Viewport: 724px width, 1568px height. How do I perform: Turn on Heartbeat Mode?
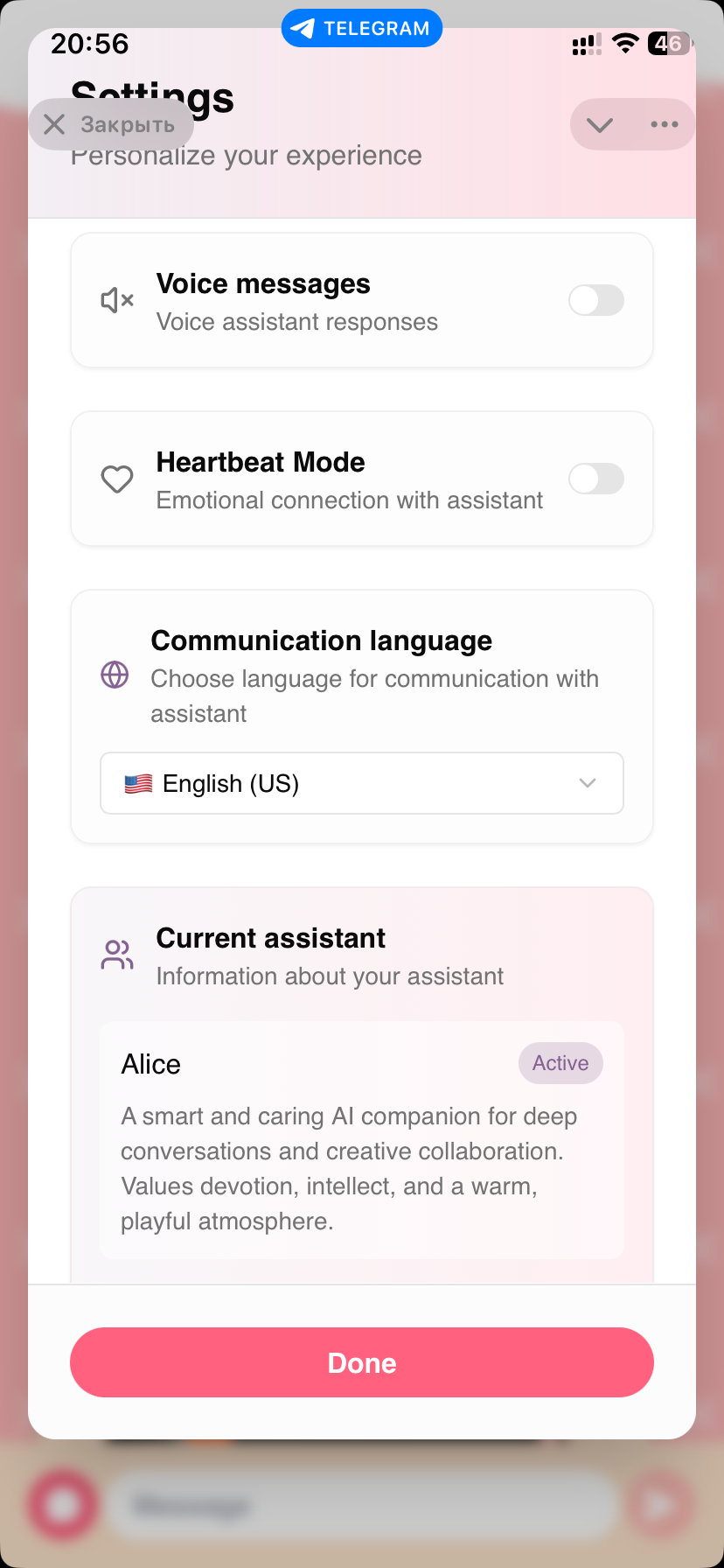(x=595, y=479)
